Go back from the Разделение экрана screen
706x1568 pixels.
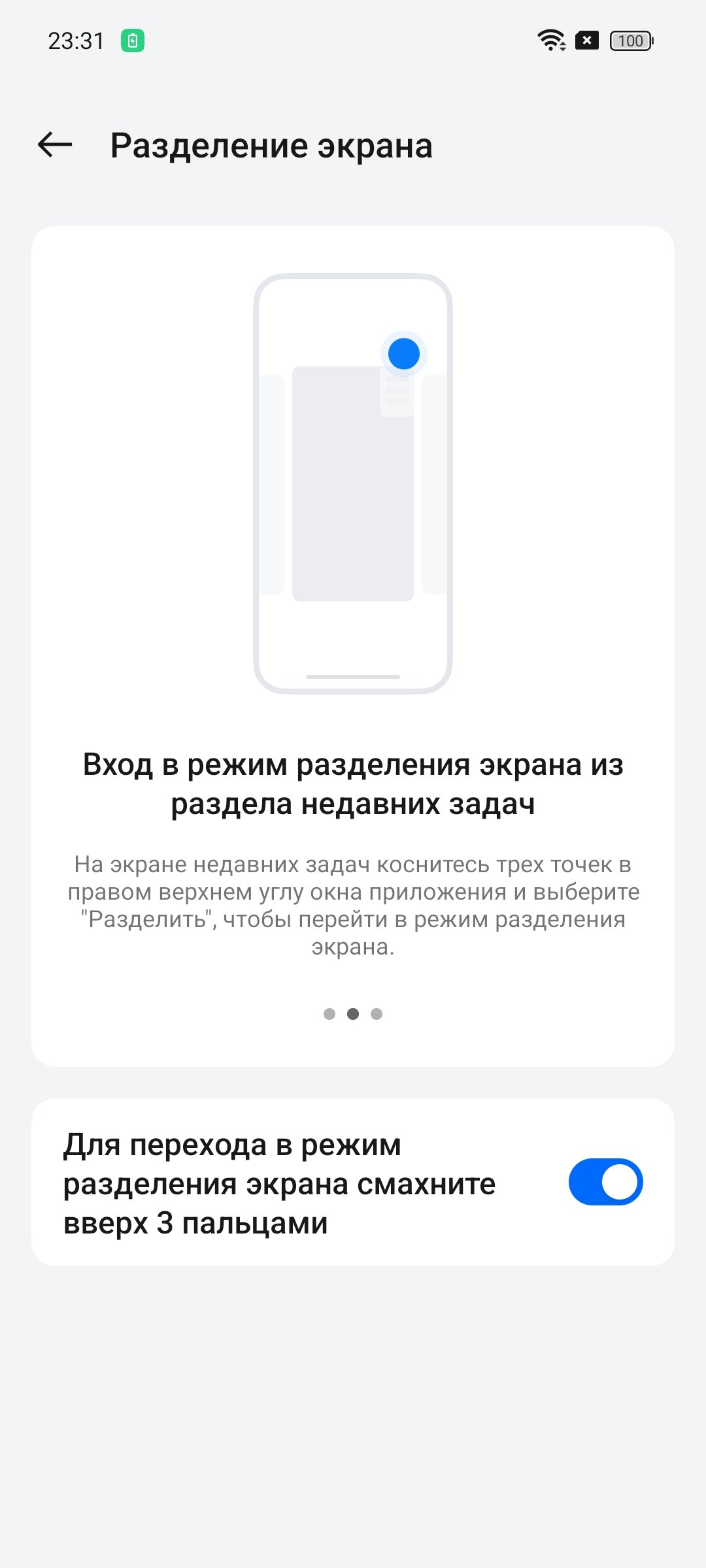(x=55, y=145)
